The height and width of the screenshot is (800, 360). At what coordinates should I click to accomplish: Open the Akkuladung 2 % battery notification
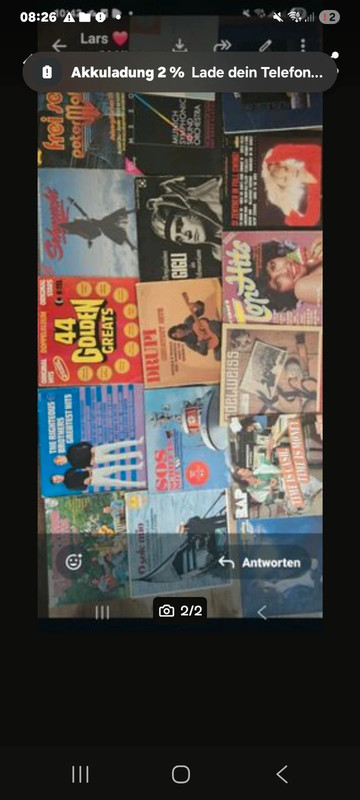click(x=180, y=72)
